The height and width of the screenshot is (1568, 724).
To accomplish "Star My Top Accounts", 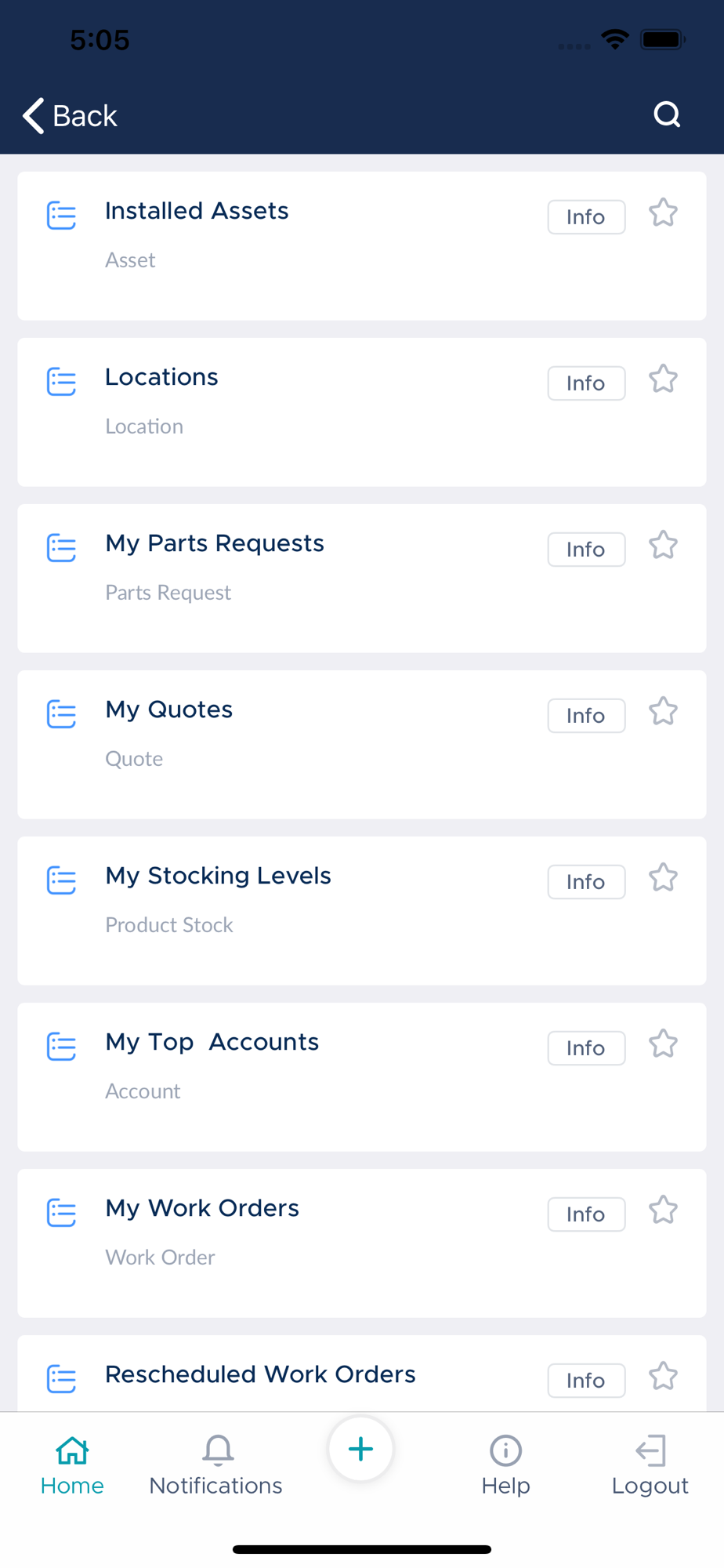I will [663, 1044].
